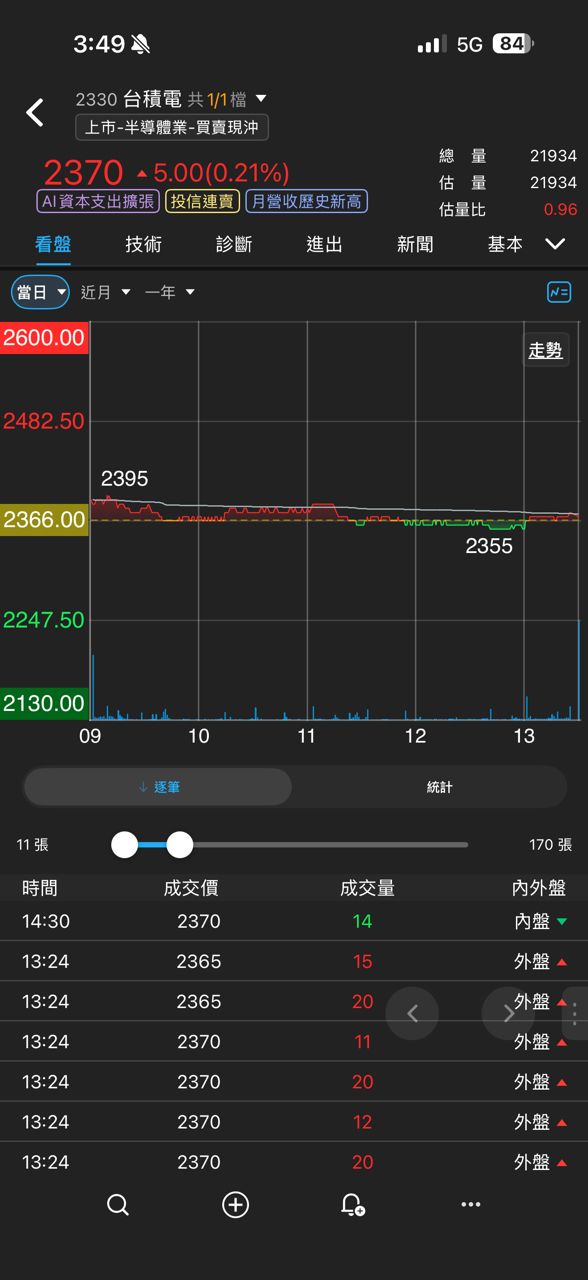Open the 新聞 tab
The width and height of the screenshot is (588, 1280).
click(x=415, y=244)
